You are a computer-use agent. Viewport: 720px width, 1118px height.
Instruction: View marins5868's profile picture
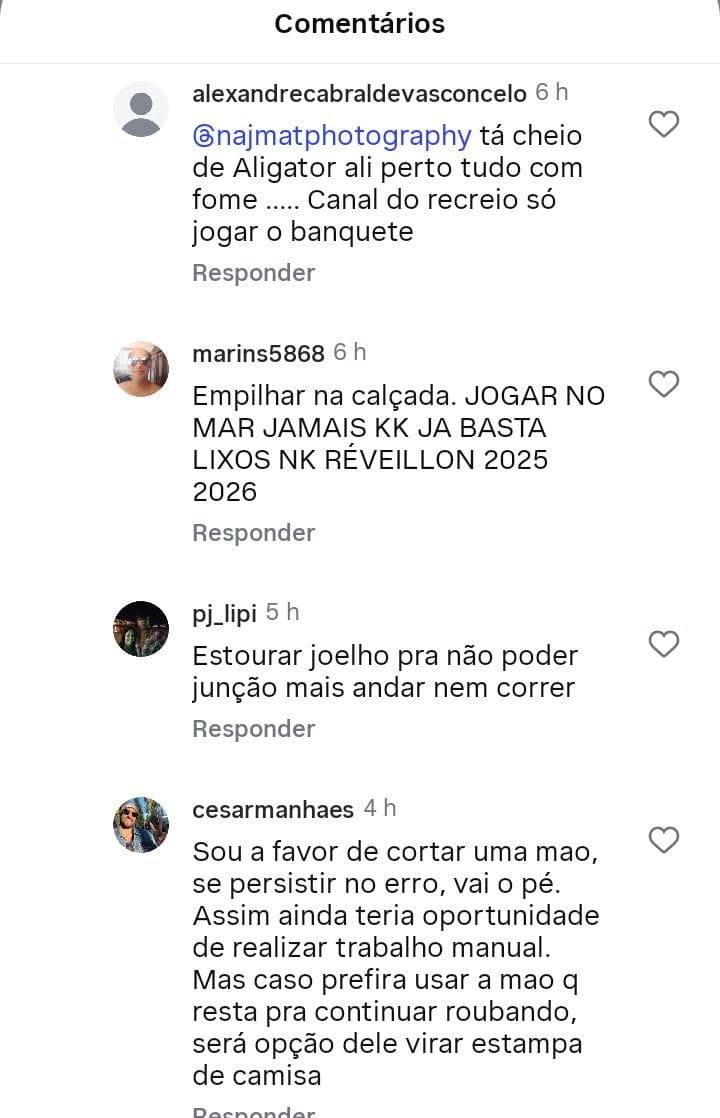coord(141,369)
